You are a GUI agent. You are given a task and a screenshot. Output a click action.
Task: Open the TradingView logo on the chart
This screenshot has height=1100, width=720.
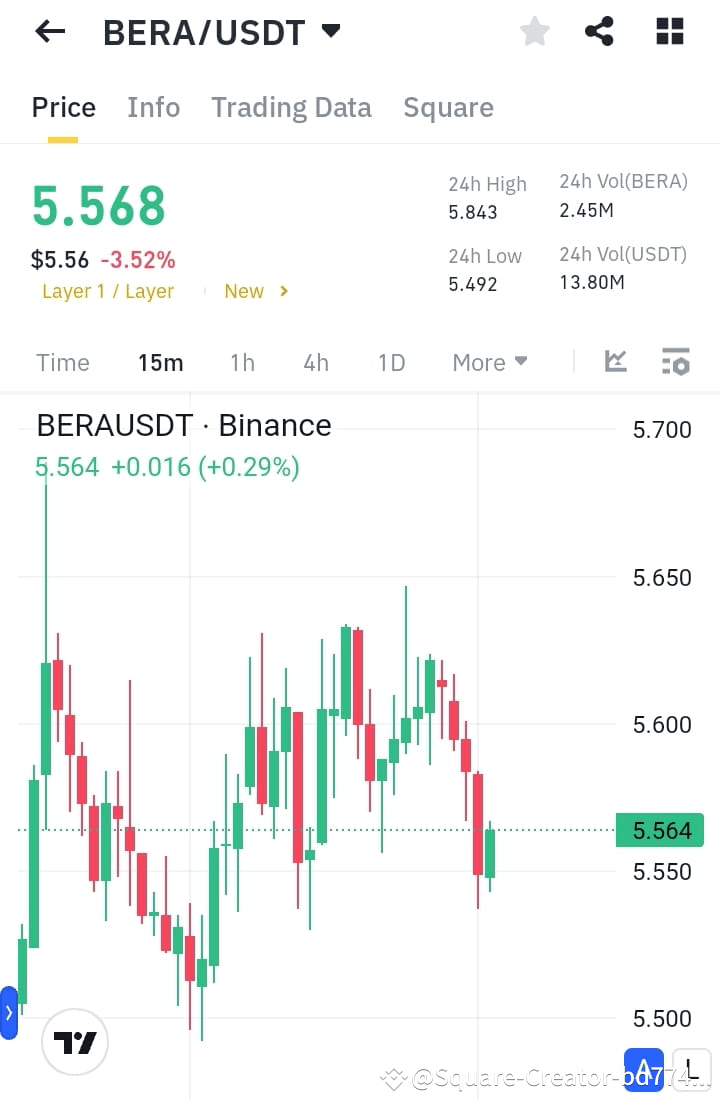click(75, 1041)
